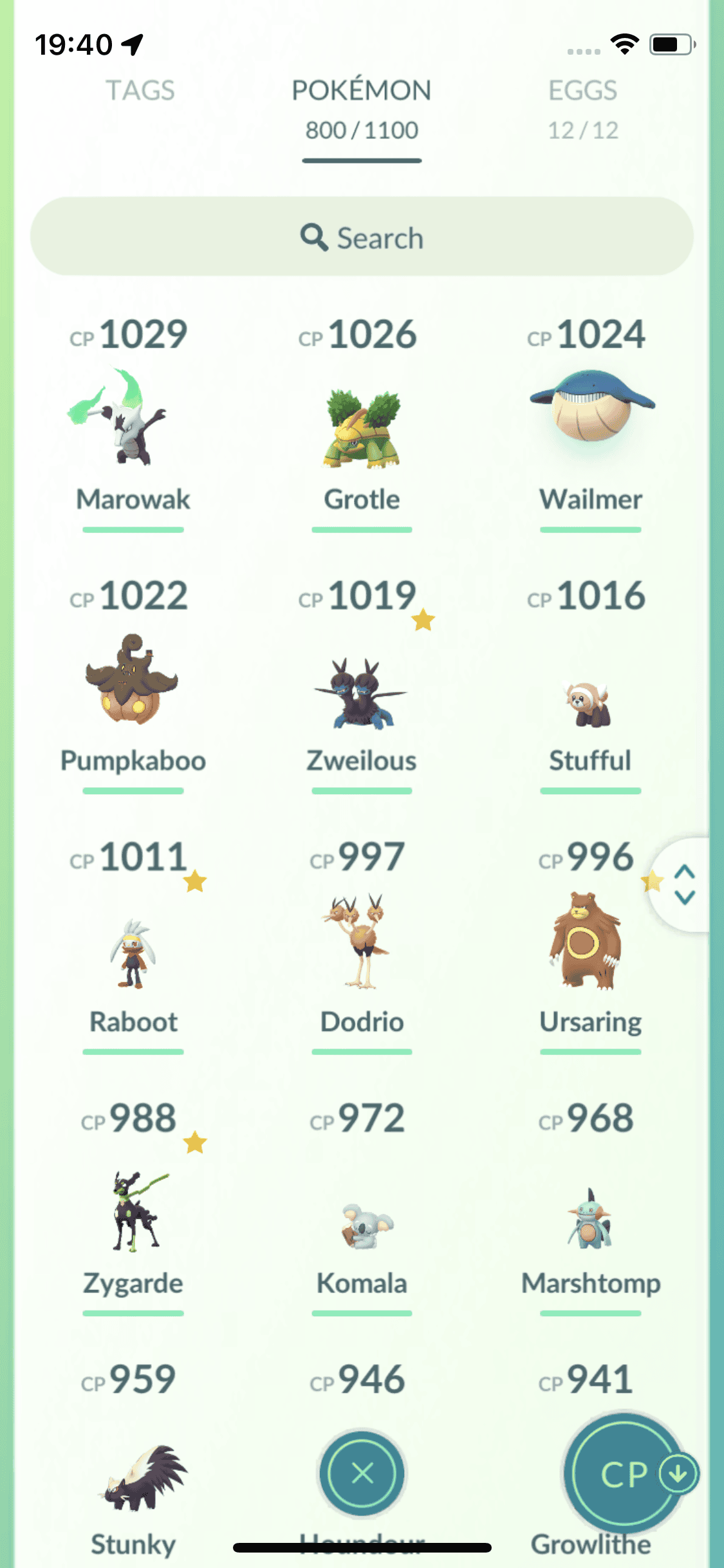
Task: Open the Search field
Action: point(362,238)
